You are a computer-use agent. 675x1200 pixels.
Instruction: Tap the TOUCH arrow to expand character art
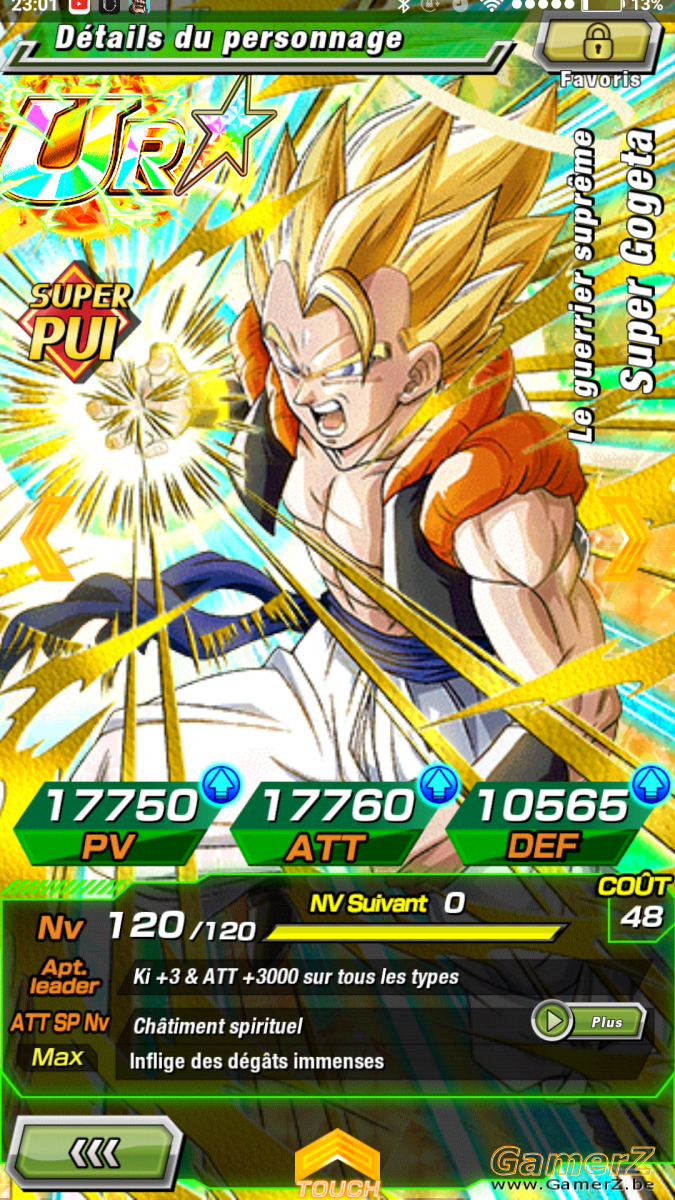pos(339,1164)
